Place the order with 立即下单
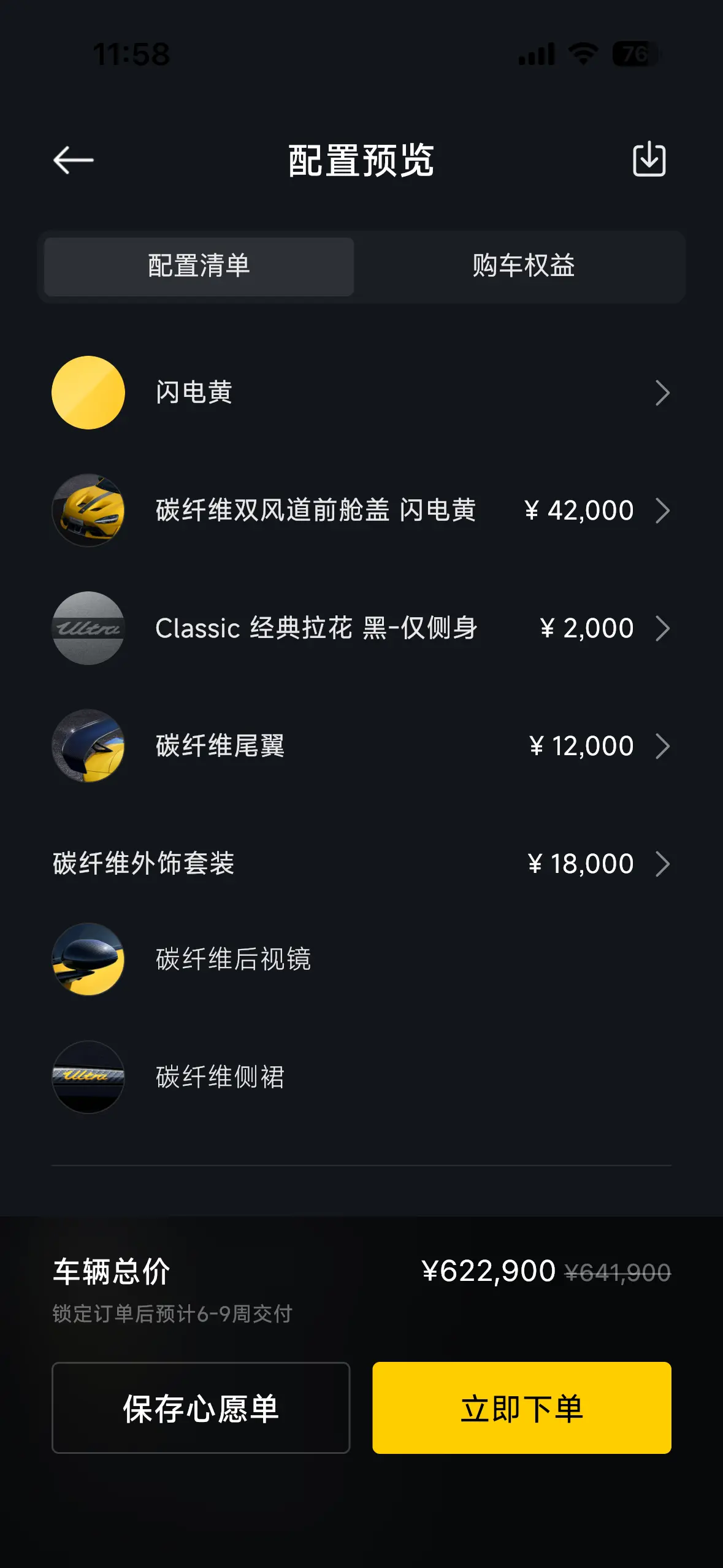Screen dimensions: 723x1568 522,1408
